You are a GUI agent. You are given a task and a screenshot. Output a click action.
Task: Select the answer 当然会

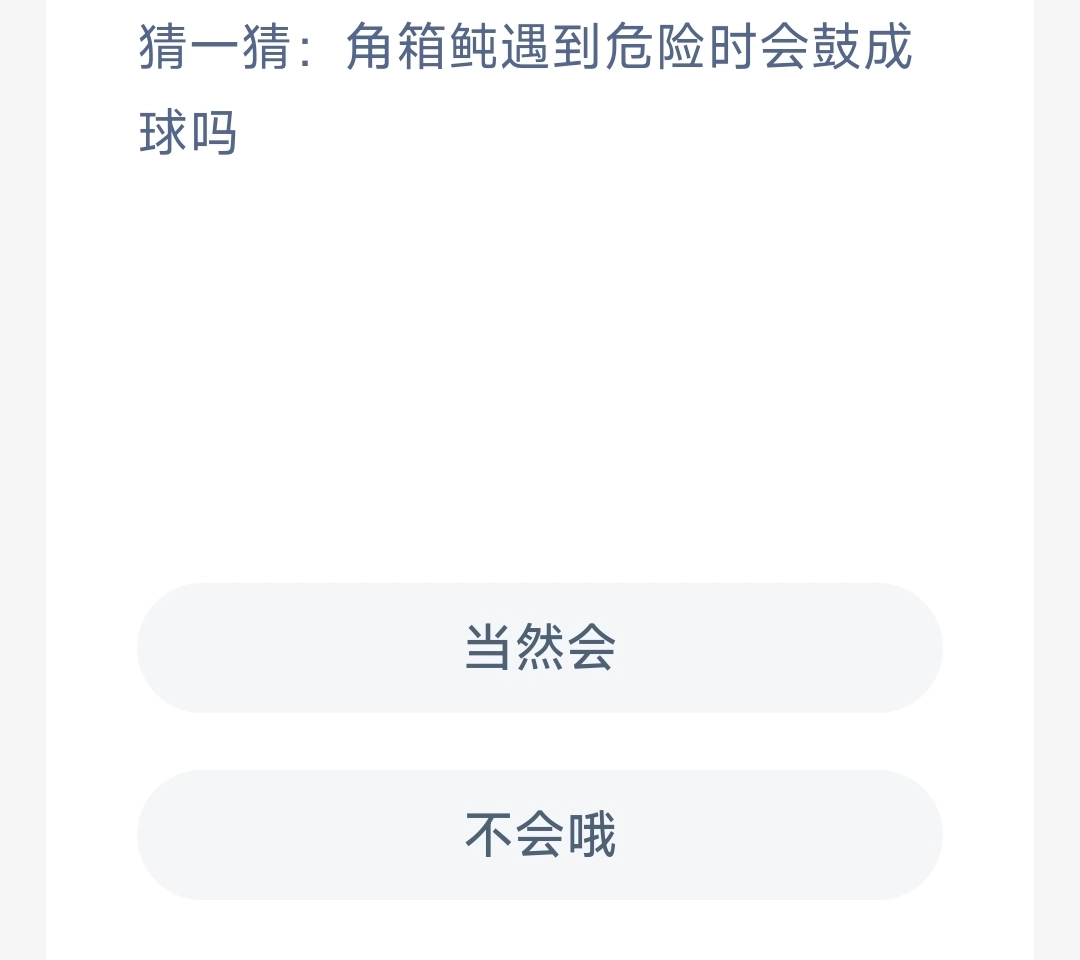[540, 647]
